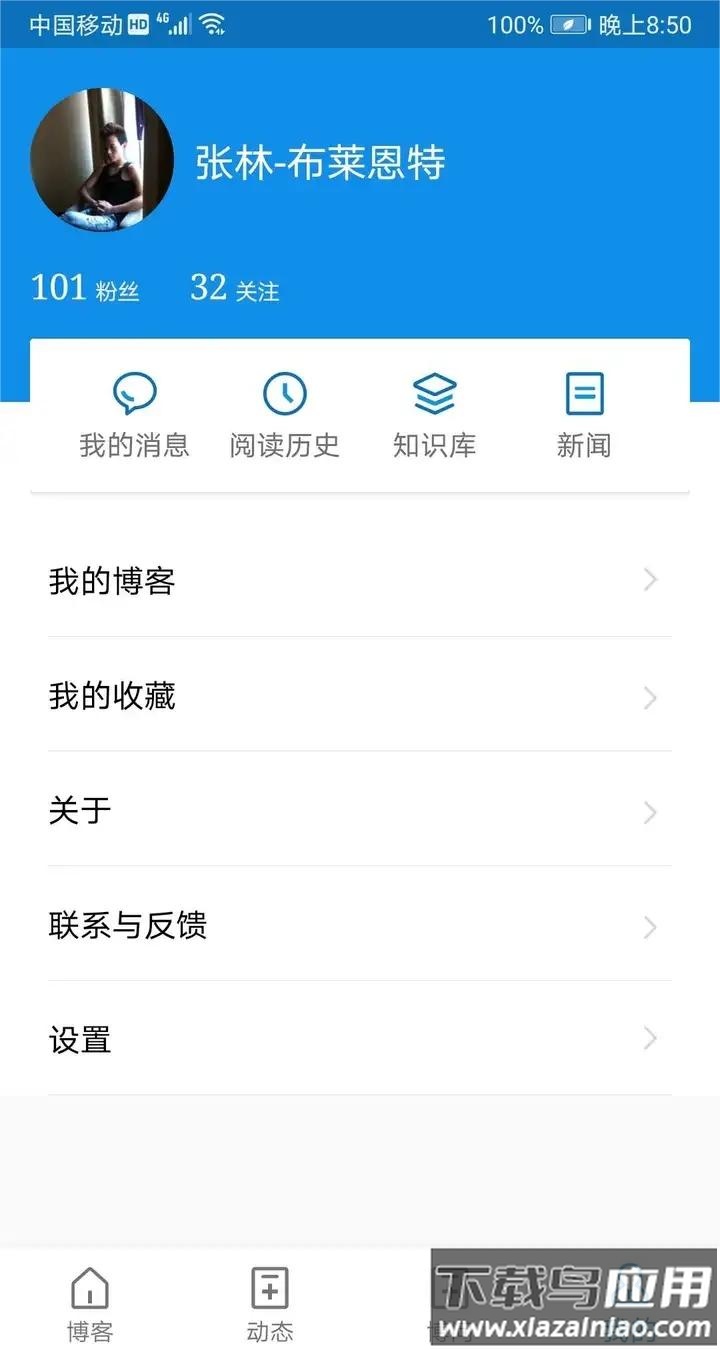This screenshot has width=720, height=1350.
Task: View 32 关注 following list
Action: click(235, 288)
